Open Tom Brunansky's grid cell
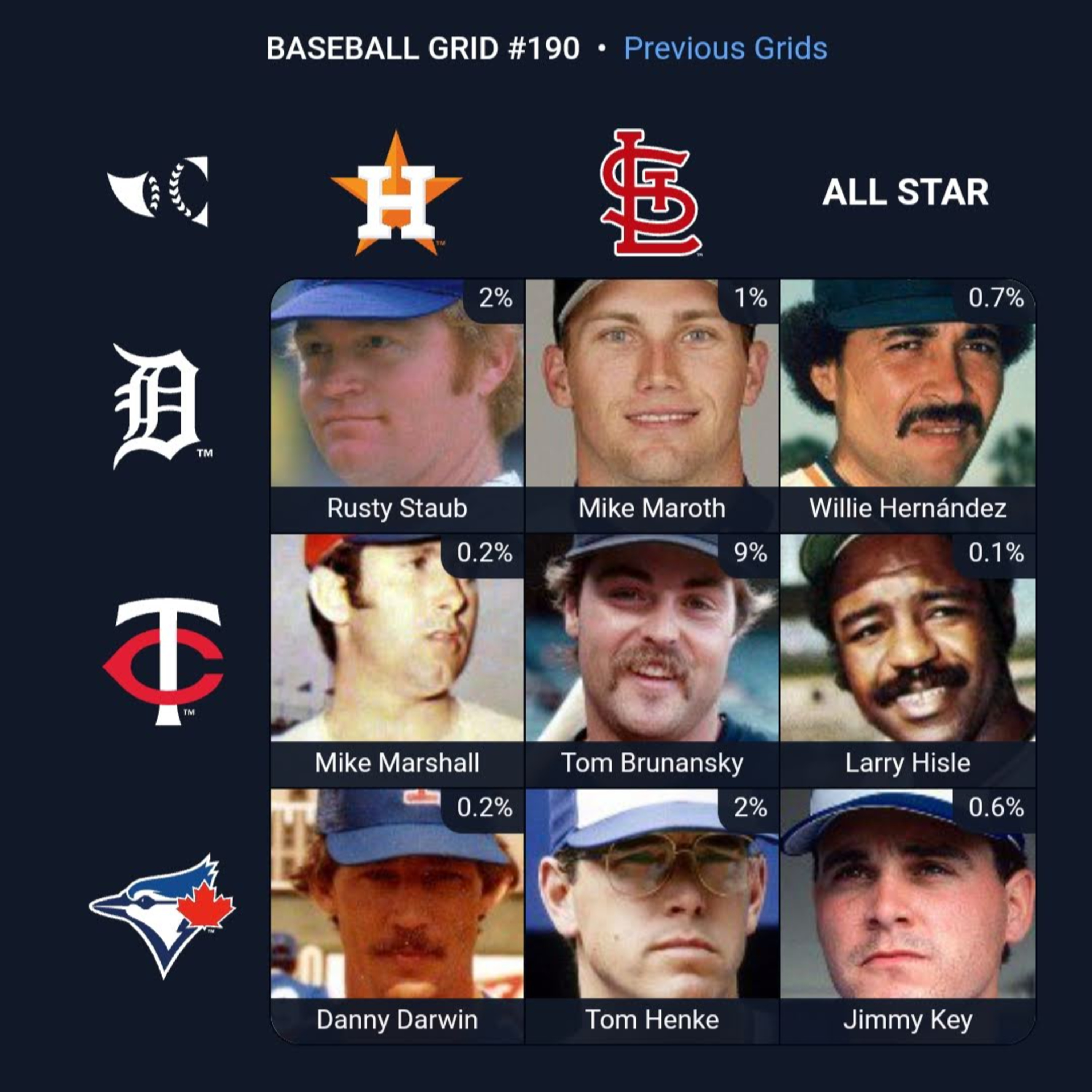The height and width of the screenshot is (1092, 1092). (652, 660)
